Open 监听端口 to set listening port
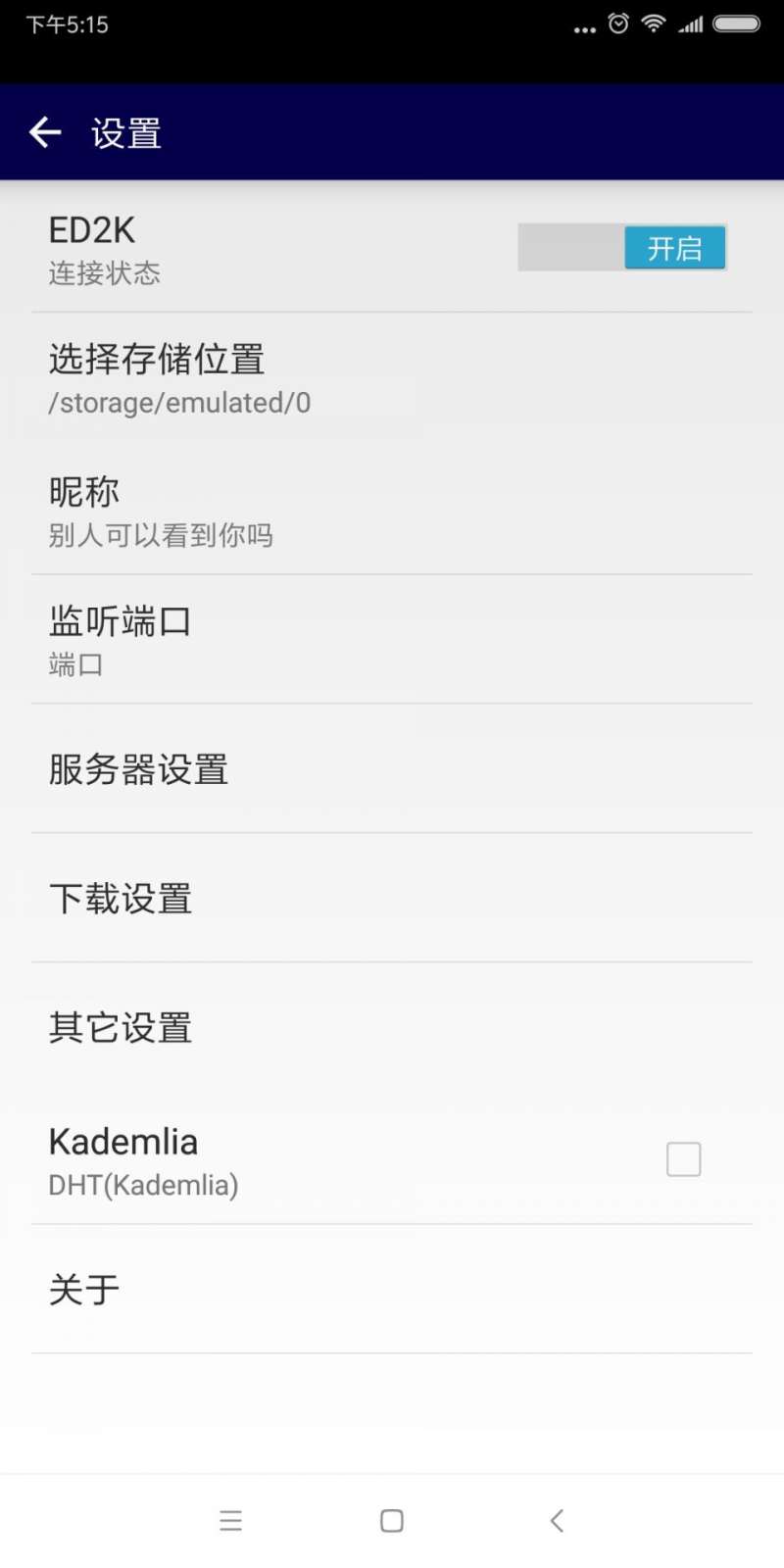Screen dimensions: 784x1568 [x=120, y=621]
